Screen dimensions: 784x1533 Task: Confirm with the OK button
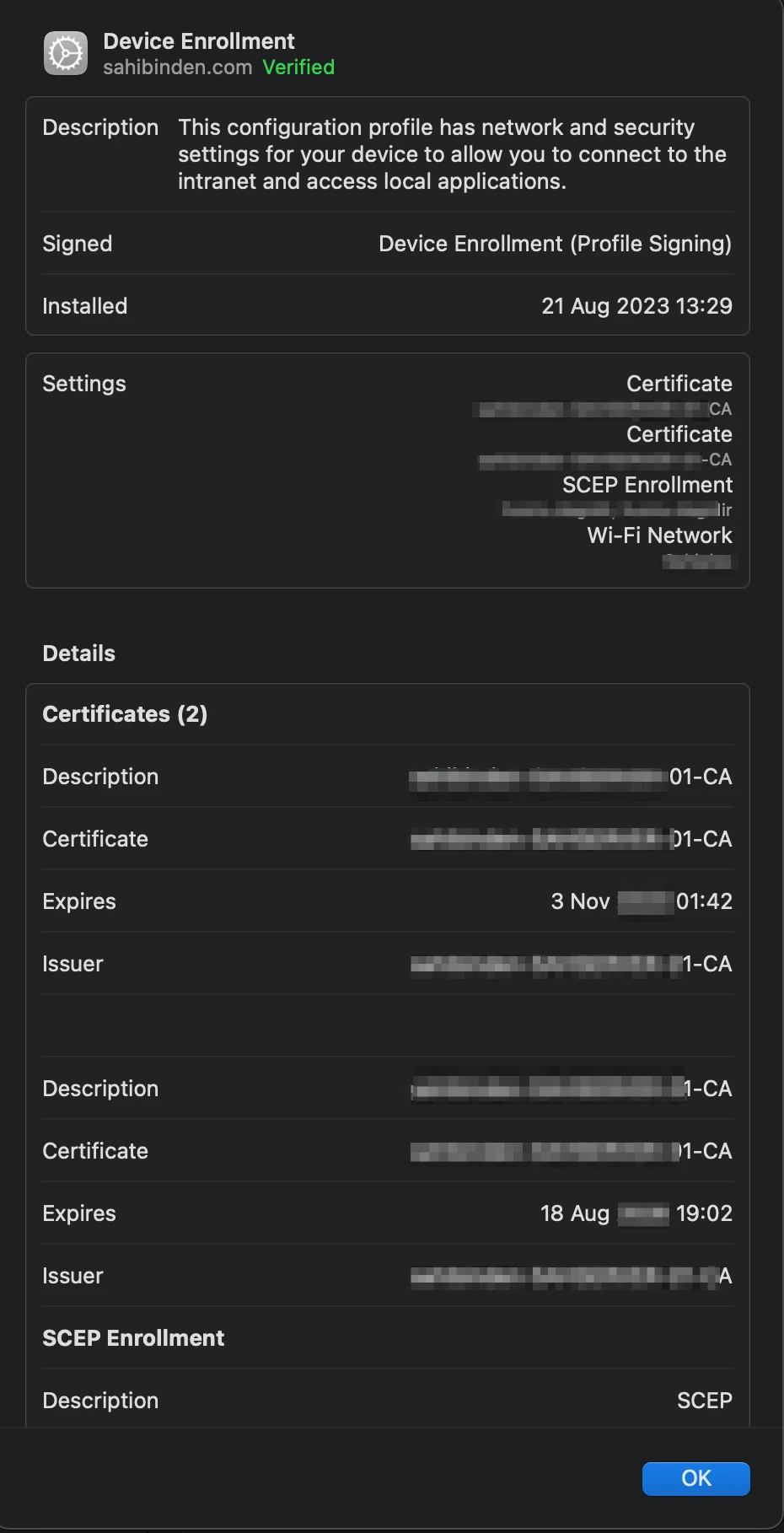point(695,1478)
